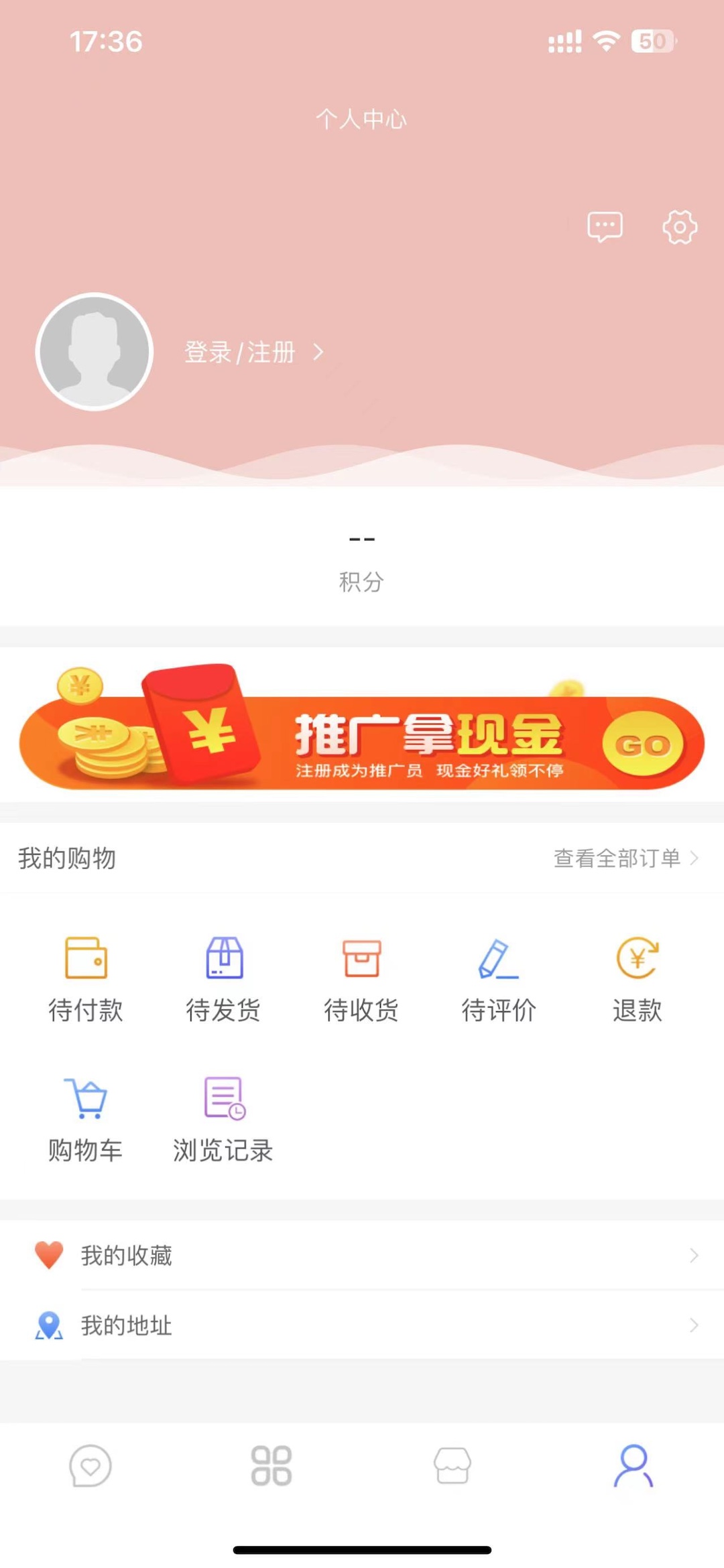
Task: Open the 购物车 shopping cart
Action: click(x=86, y=1119)
